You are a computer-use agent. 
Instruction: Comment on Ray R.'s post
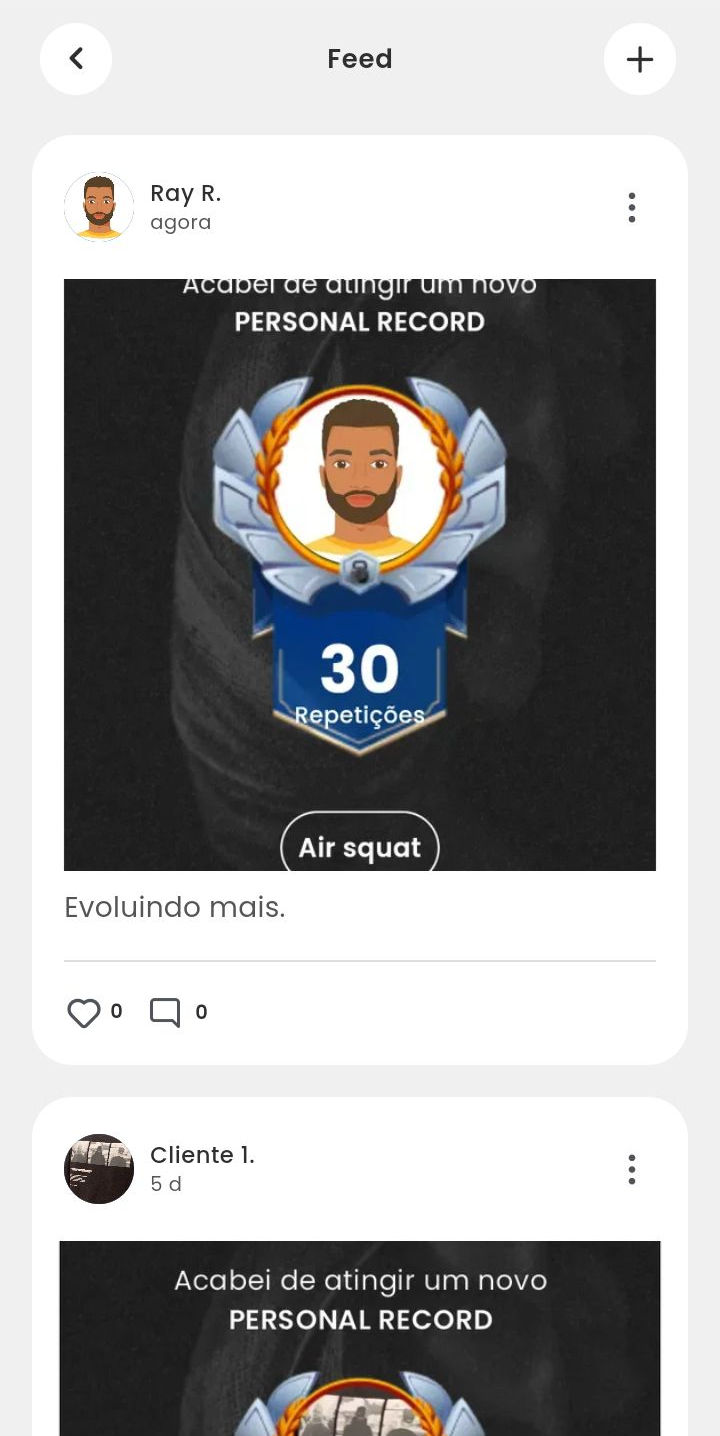165,1013
